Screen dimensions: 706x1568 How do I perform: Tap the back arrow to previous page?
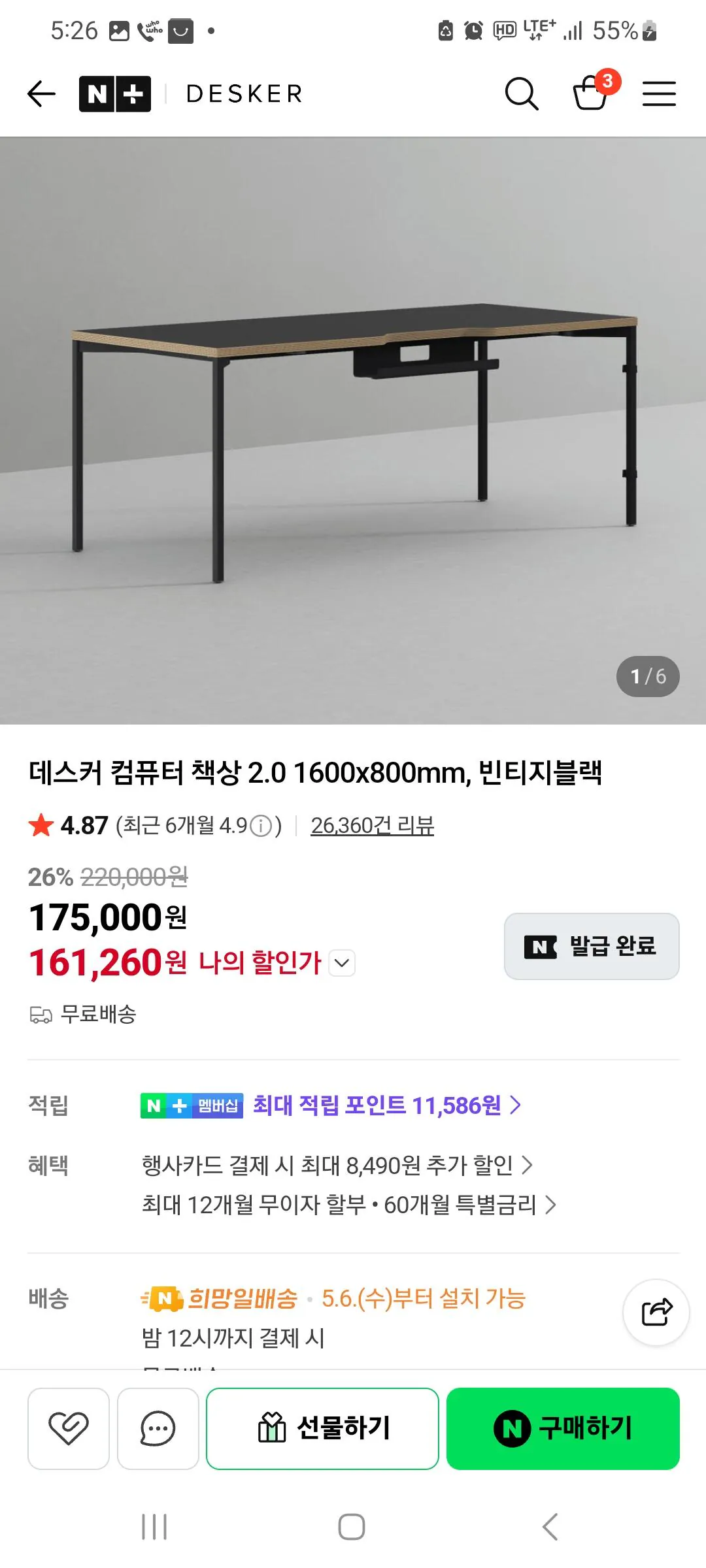coord(41,93)
